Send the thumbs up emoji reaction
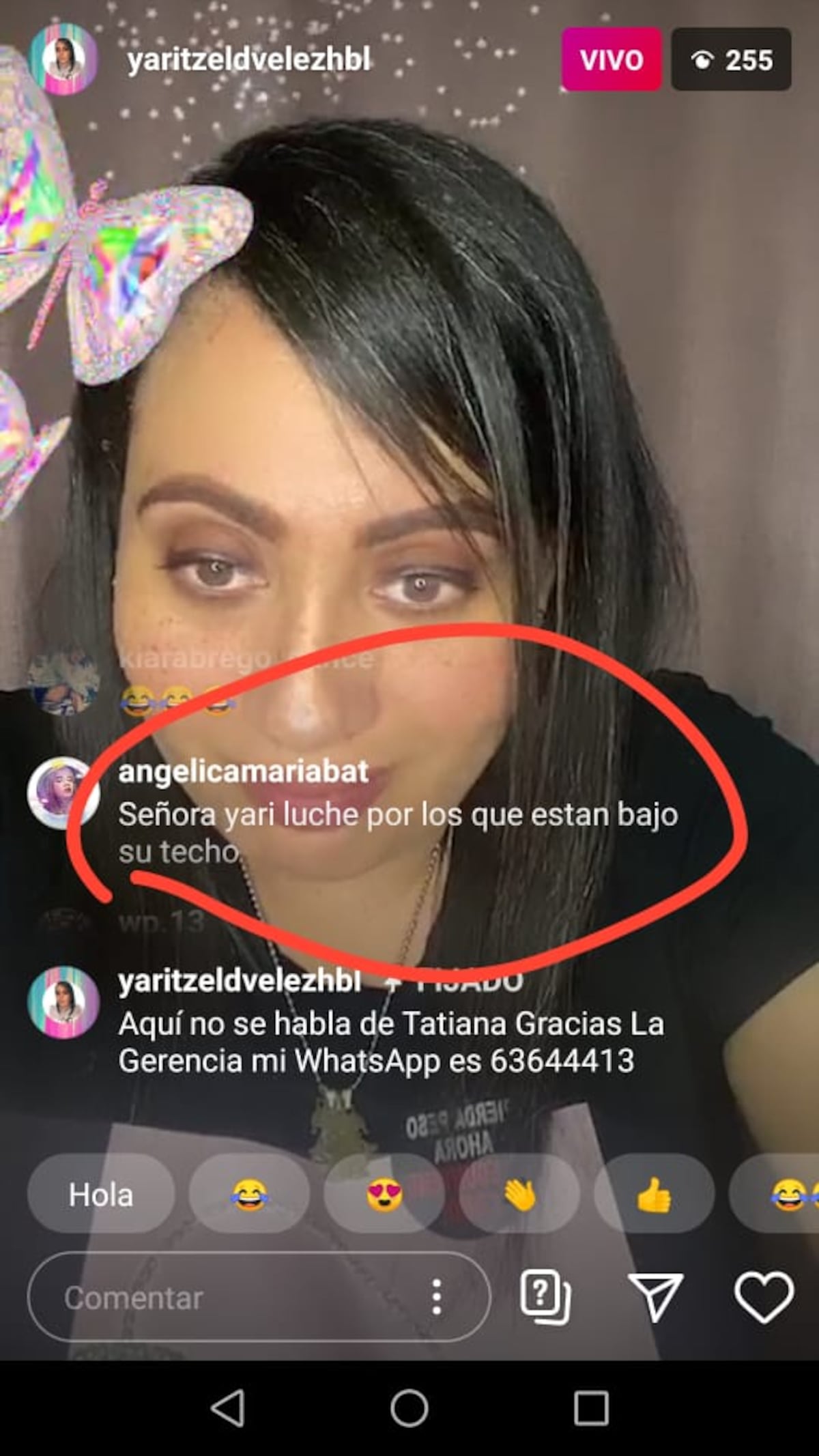This screenshot has height=1456, width=819. (654, 1195)
